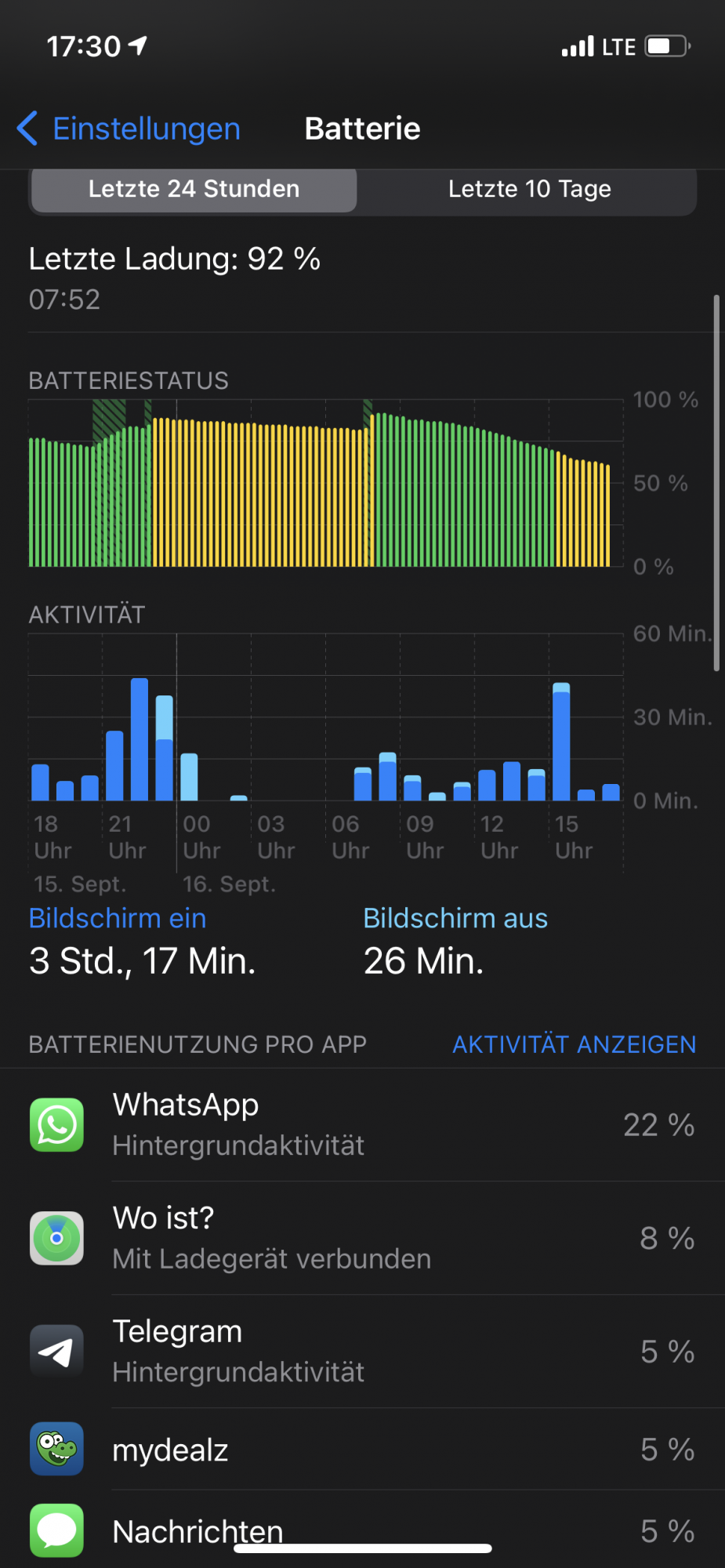Select the Letzte 24 Stunden segment
Viewport: 725px width, 1568px height.
coord(194,189)
